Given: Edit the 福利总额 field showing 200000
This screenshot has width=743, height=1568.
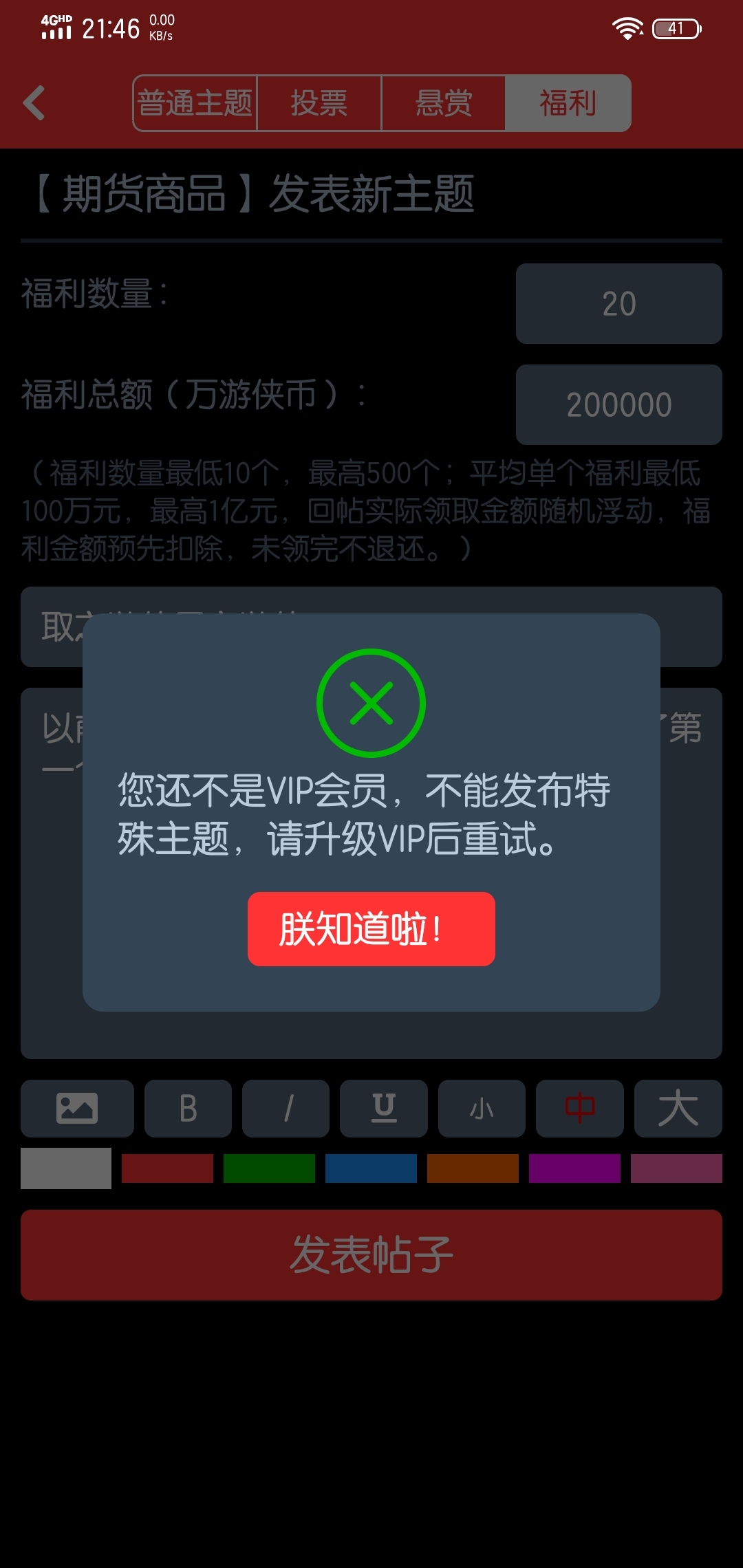Looking at the screenshot, I should [x=619, y=404].
